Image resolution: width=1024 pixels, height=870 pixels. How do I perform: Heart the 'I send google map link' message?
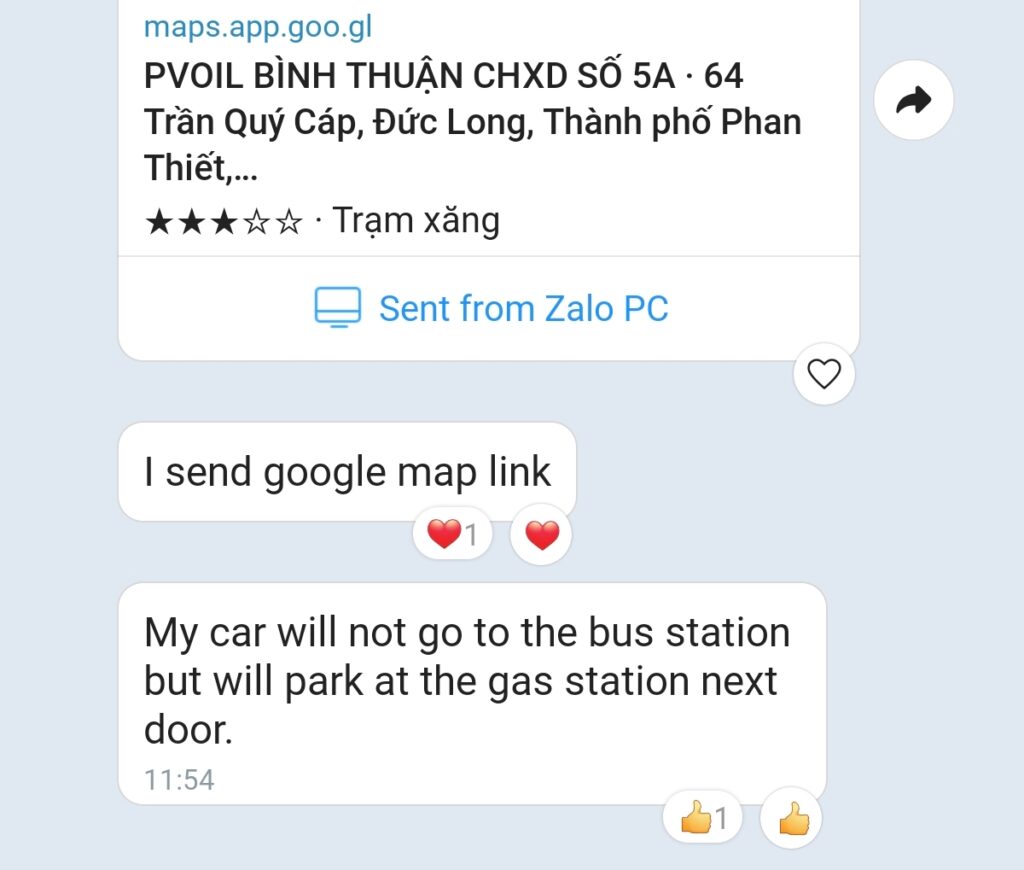click(541, 536)
